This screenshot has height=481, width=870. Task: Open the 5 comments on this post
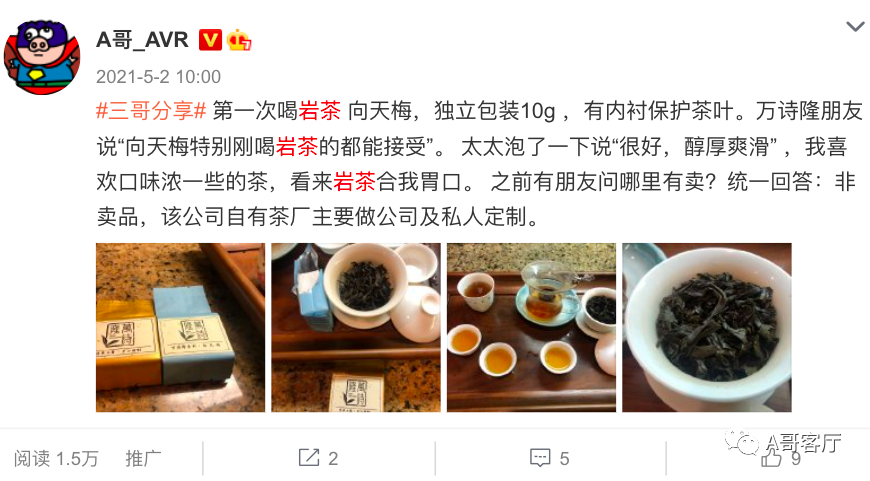point(549,458)
